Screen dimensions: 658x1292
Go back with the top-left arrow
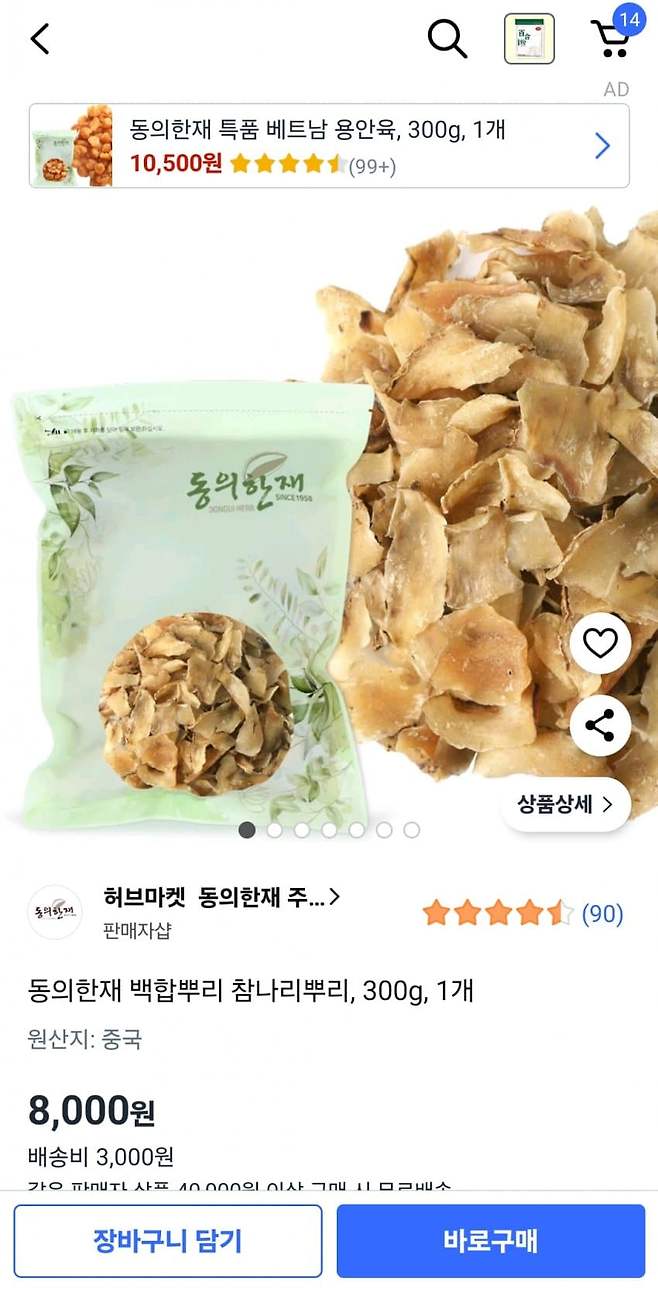pyautogui.click(x=40, y=39)
